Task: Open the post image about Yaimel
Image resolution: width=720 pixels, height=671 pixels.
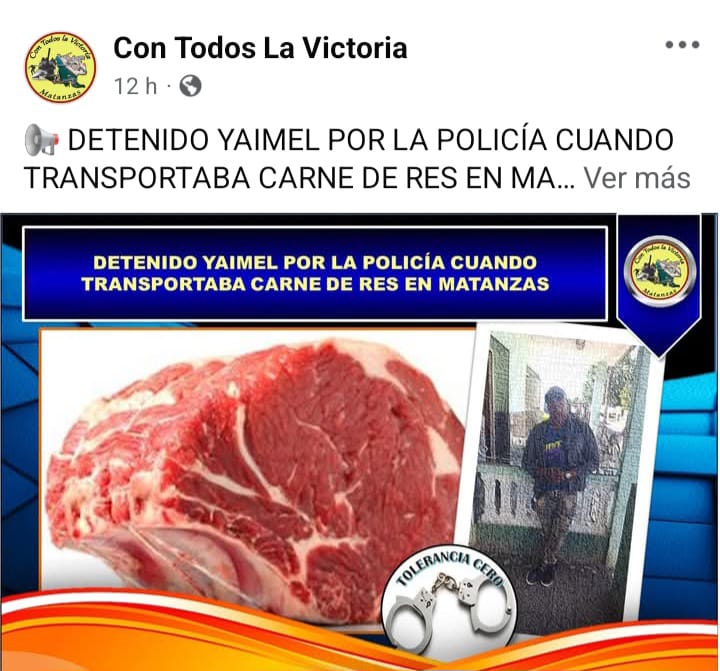Action: [x=360, y=440]
